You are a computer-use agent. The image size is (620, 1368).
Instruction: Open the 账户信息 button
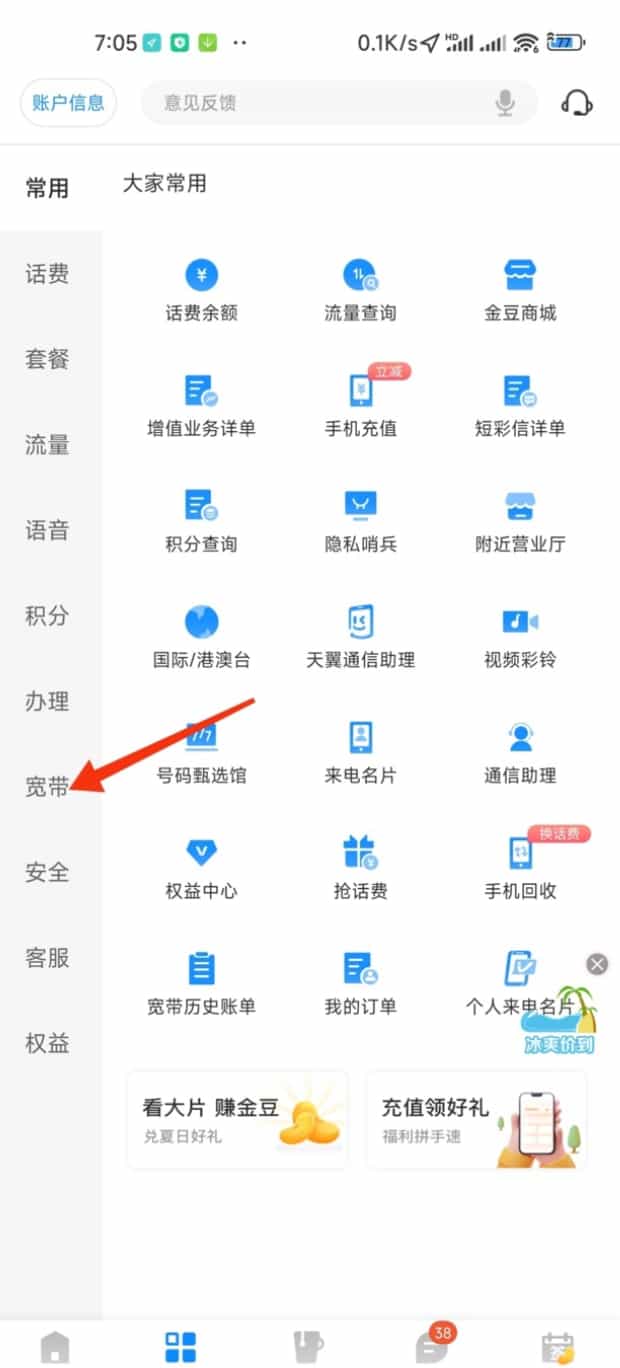point(68,103)
